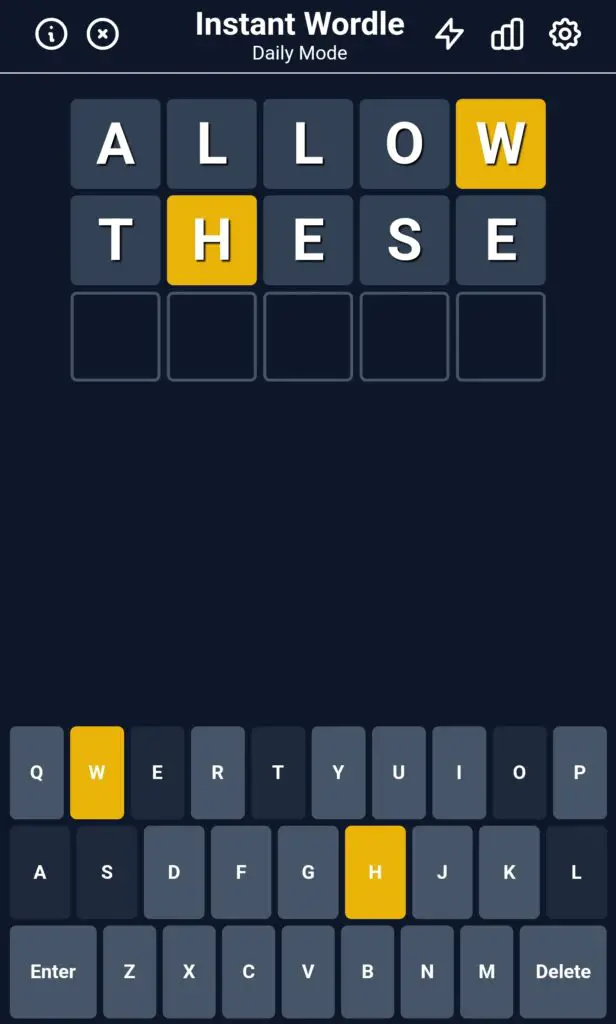Type the letter K key
The height and width of the screenshot is (1024, 616).
(510, 872)
